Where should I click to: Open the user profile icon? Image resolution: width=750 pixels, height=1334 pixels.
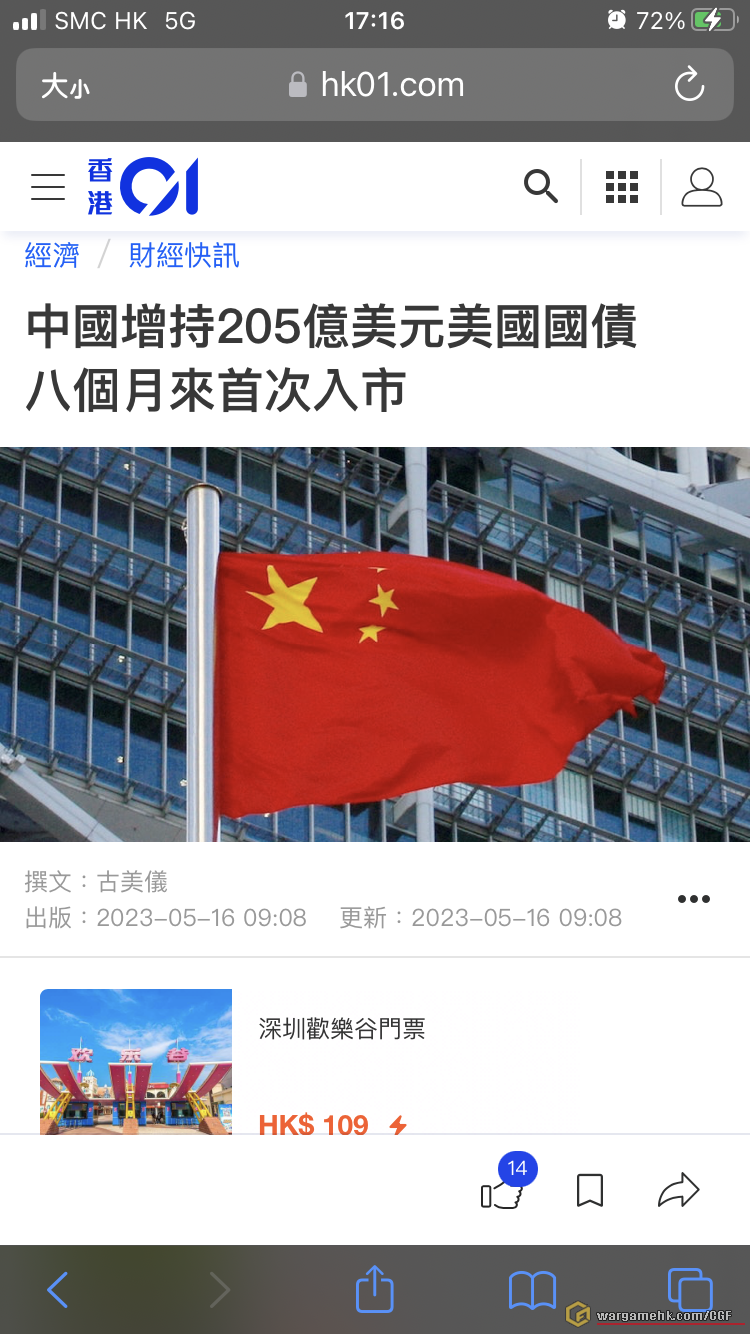pyautogui.click(x=701, y=187)
